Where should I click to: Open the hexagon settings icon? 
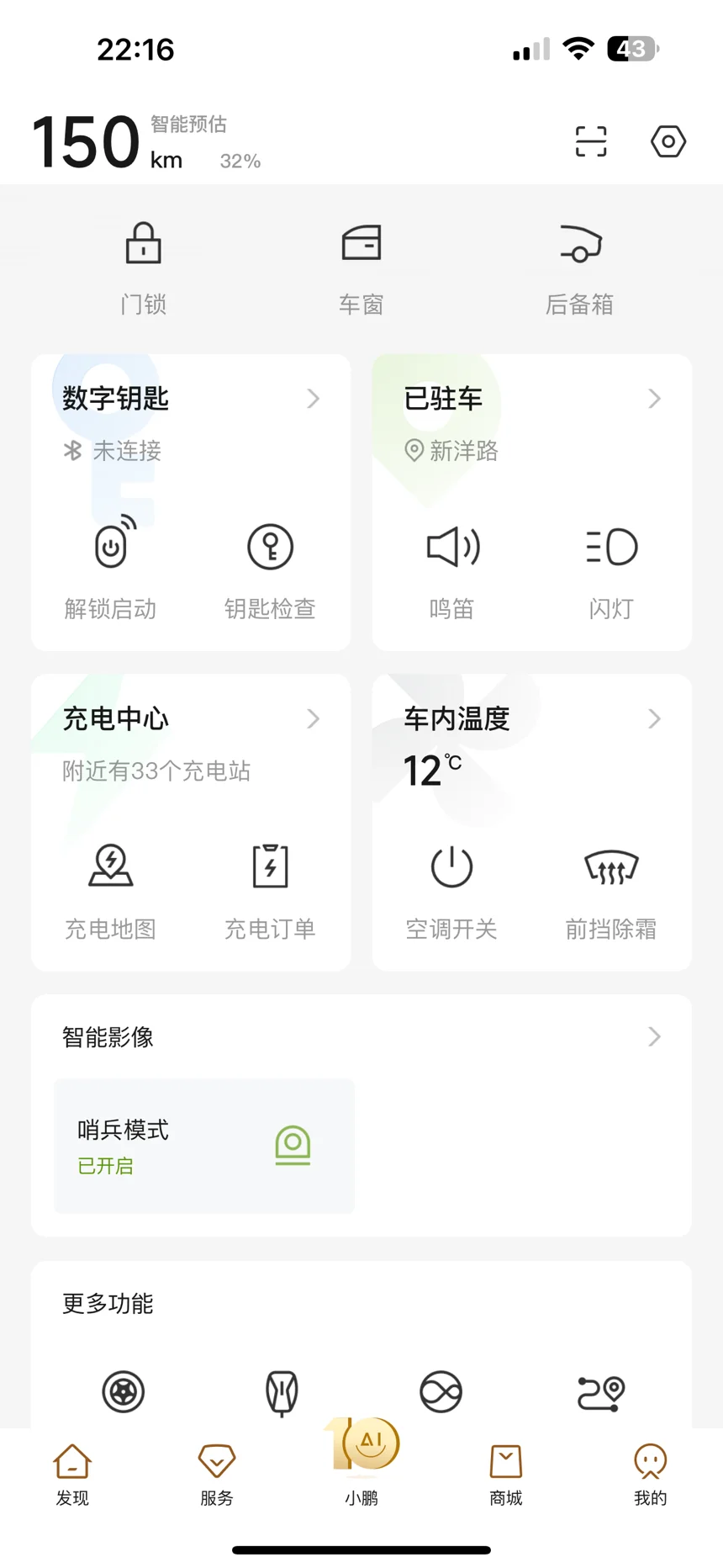point(668,141)
